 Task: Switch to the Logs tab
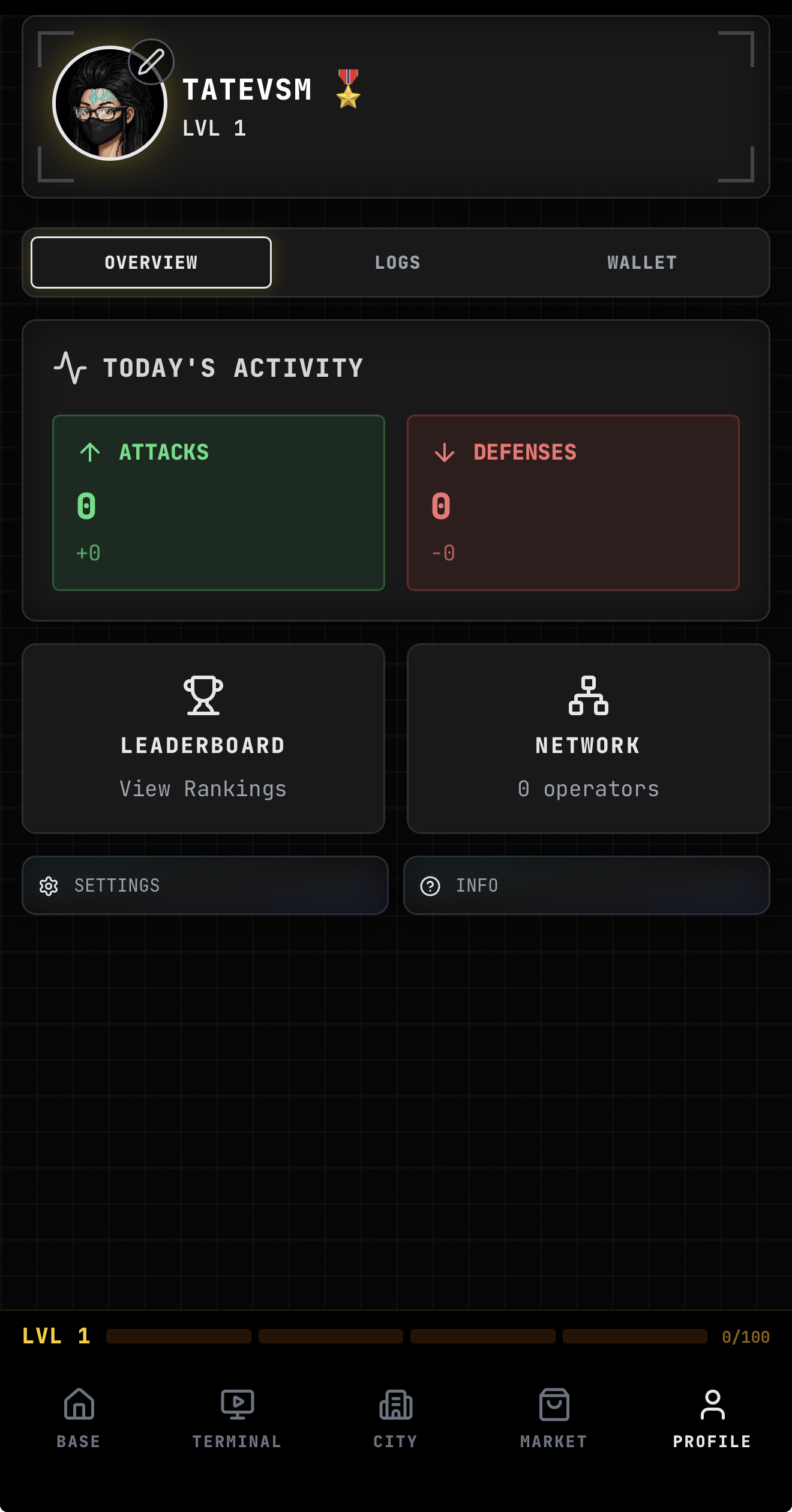point(397,262)
